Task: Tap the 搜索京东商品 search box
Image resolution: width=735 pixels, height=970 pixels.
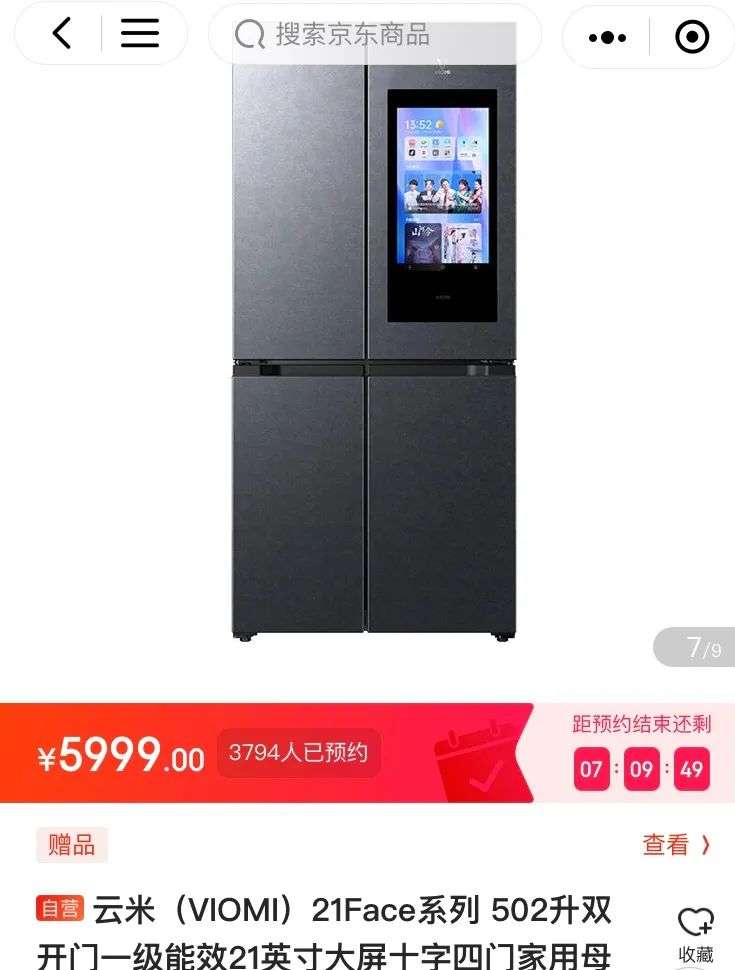Action: point(375,35)
